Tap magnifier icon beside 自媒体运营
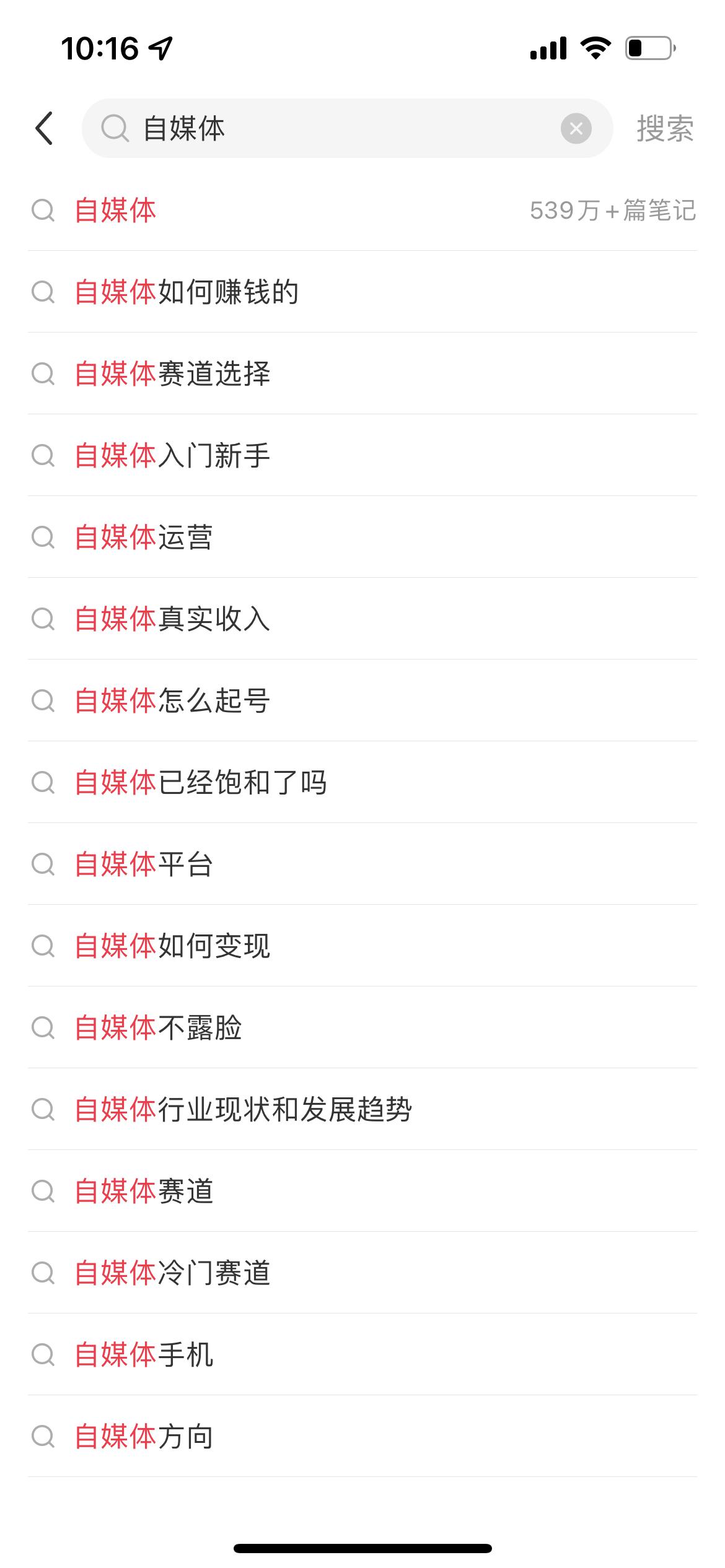 tap(43, 538)
